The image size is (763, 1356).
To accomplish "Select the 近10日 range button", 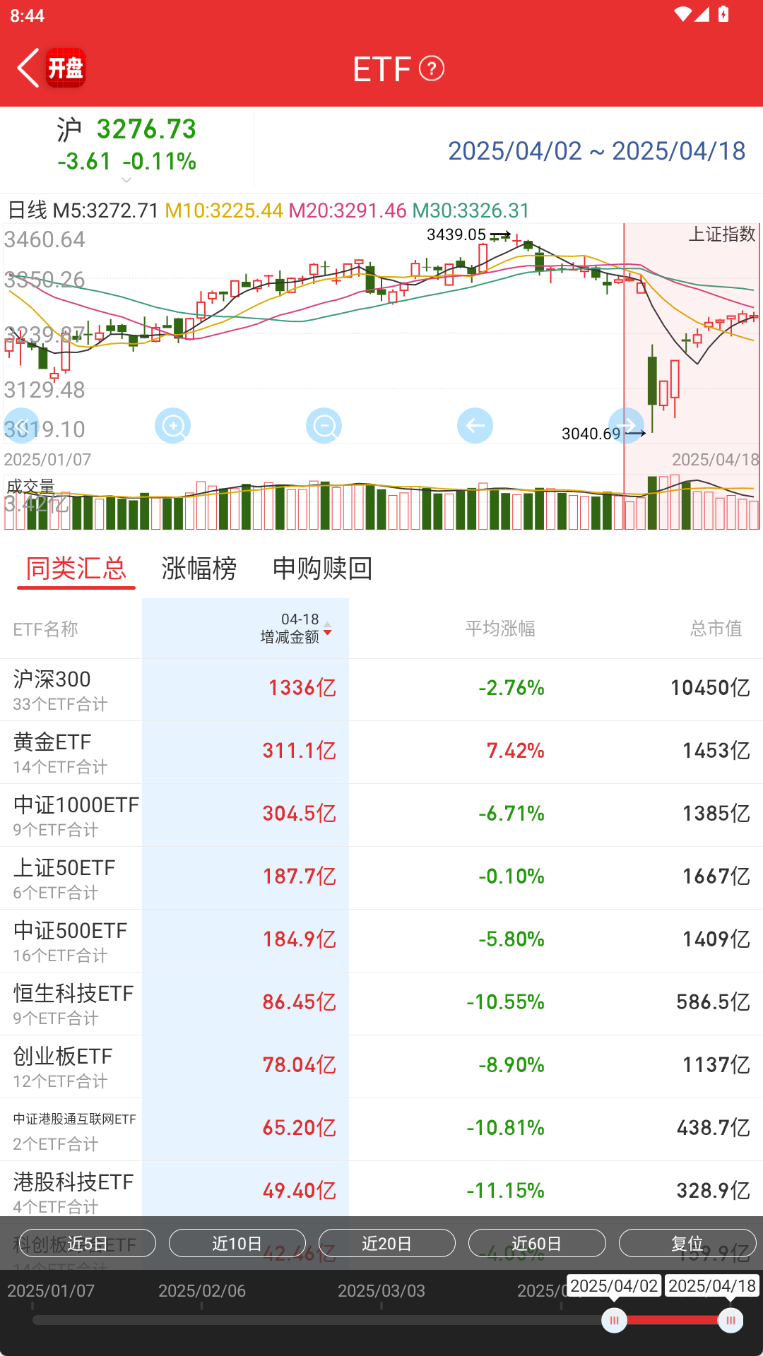I will tap(237, 1243).
